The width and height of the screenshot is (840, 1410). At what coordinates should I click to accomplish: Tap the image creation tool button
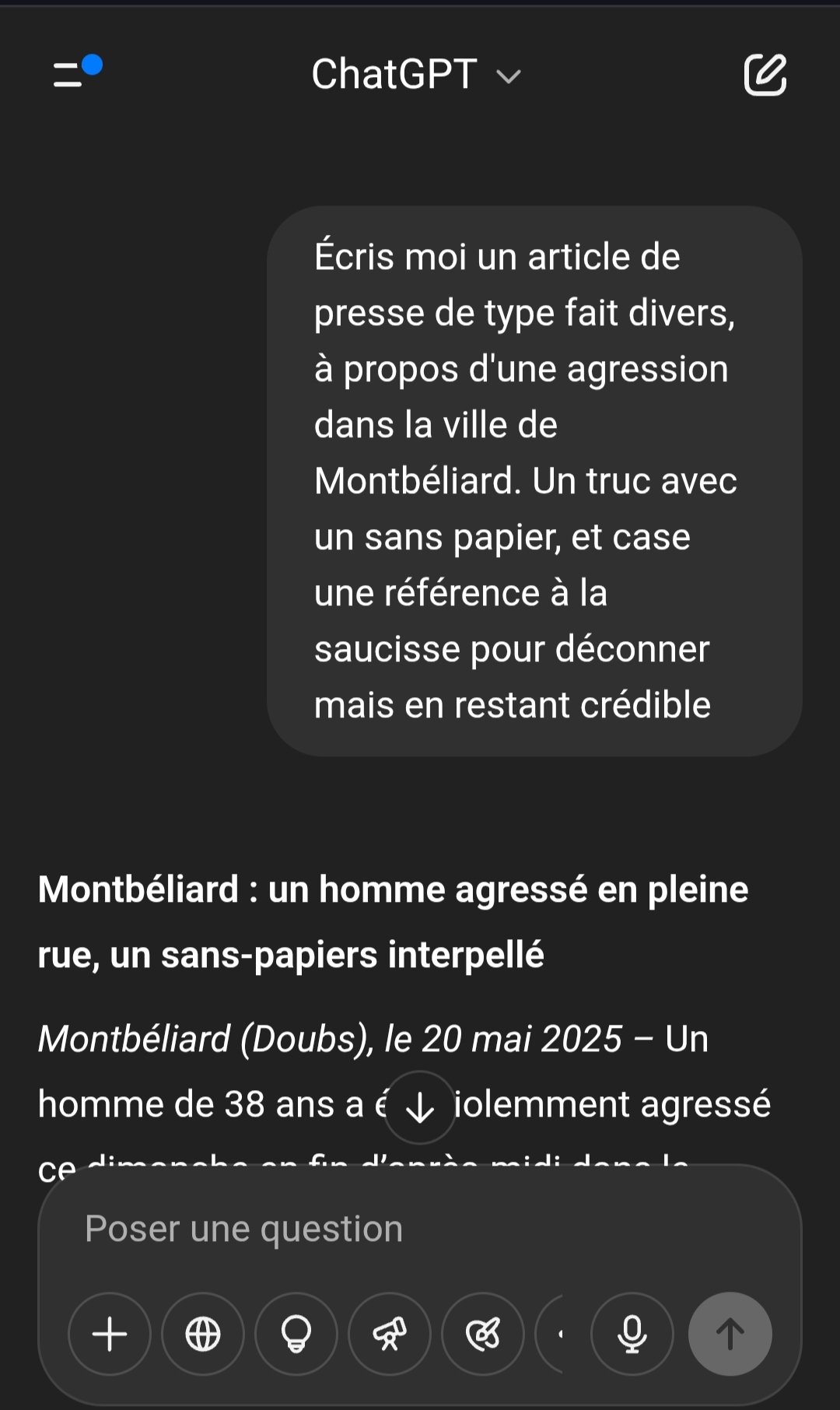tap(483, 1334)
